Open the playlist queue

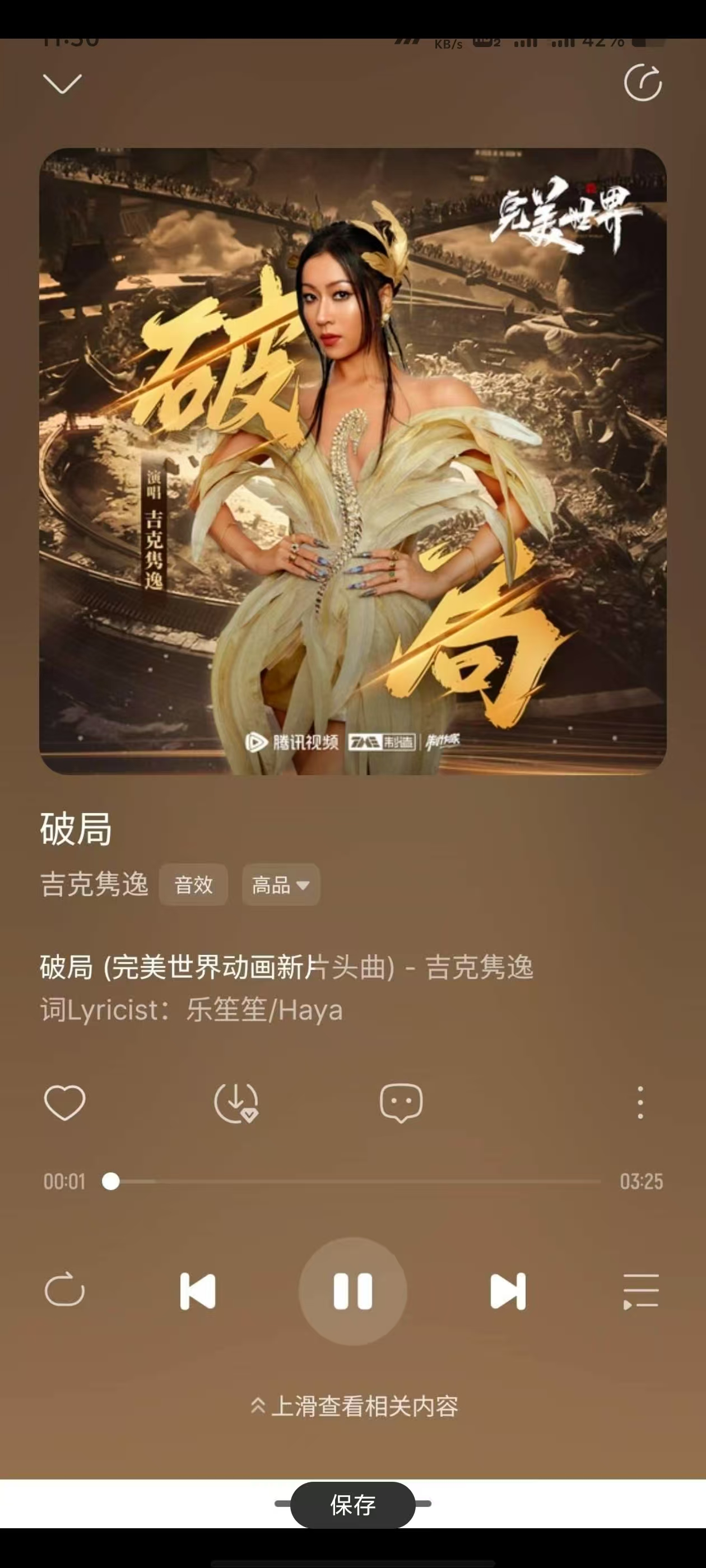[x=641, y=1291]
